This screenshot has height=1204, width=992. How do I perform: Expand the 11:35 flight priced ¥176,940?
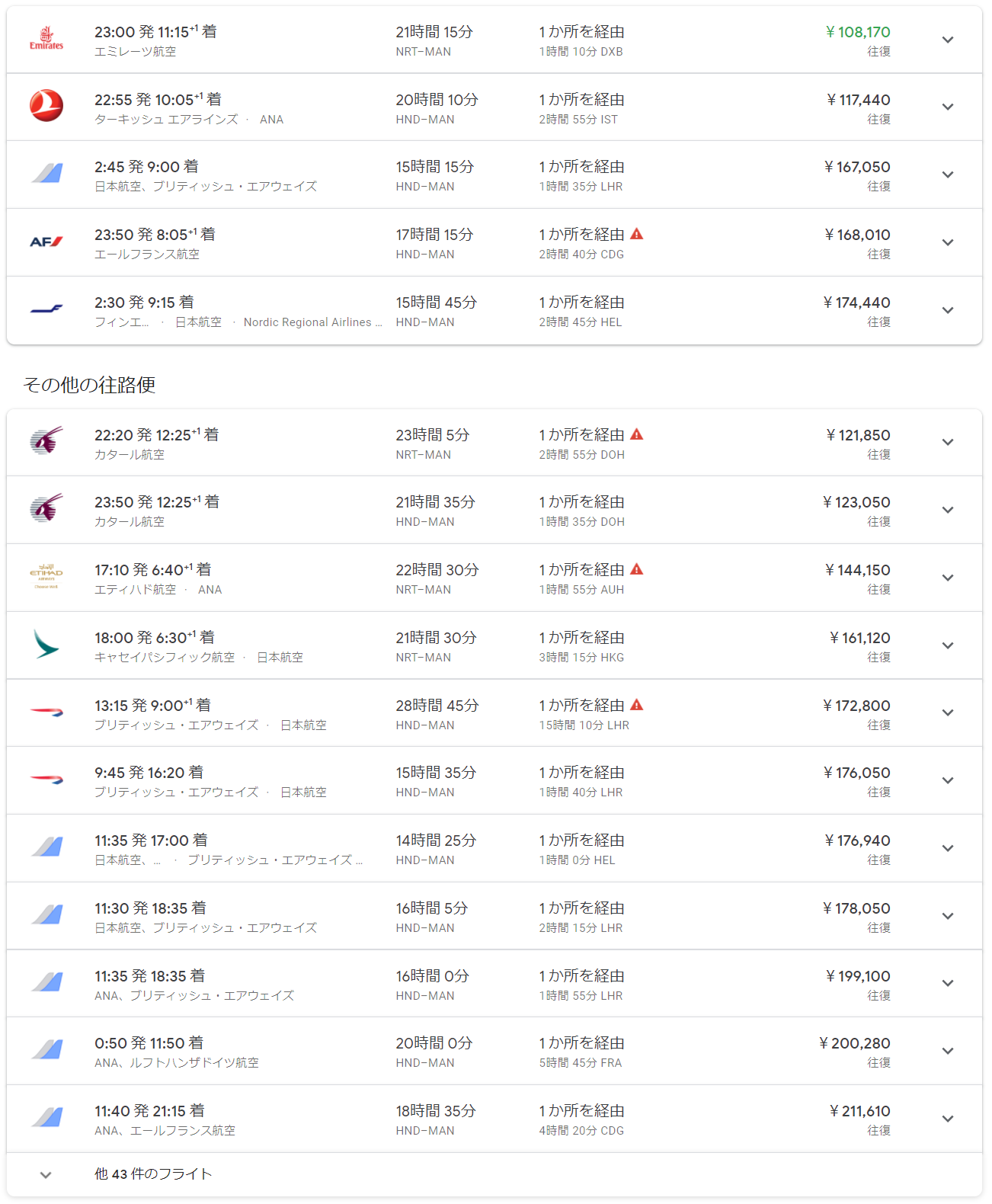coord(947,849)
